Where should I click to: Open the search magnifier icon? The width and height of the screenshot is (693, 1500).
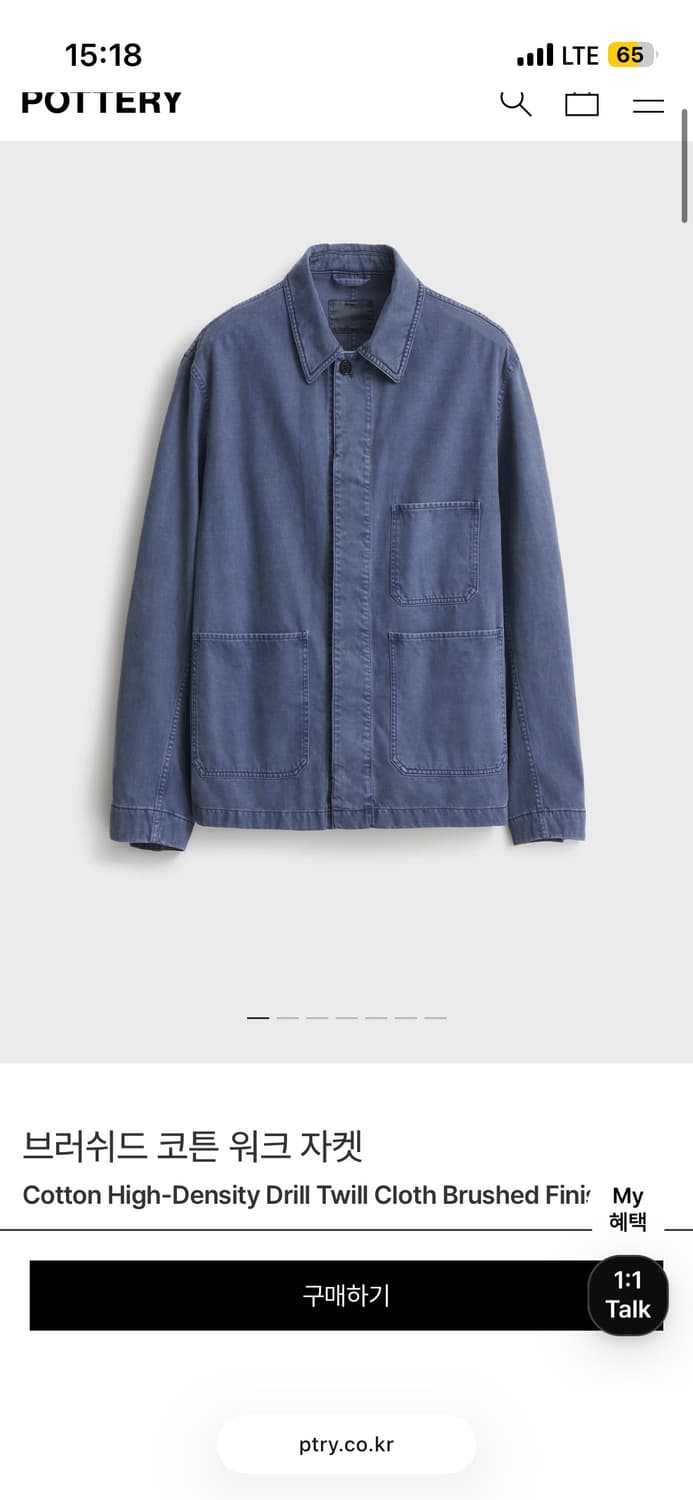pyautogui.click(x=515, y=103)
